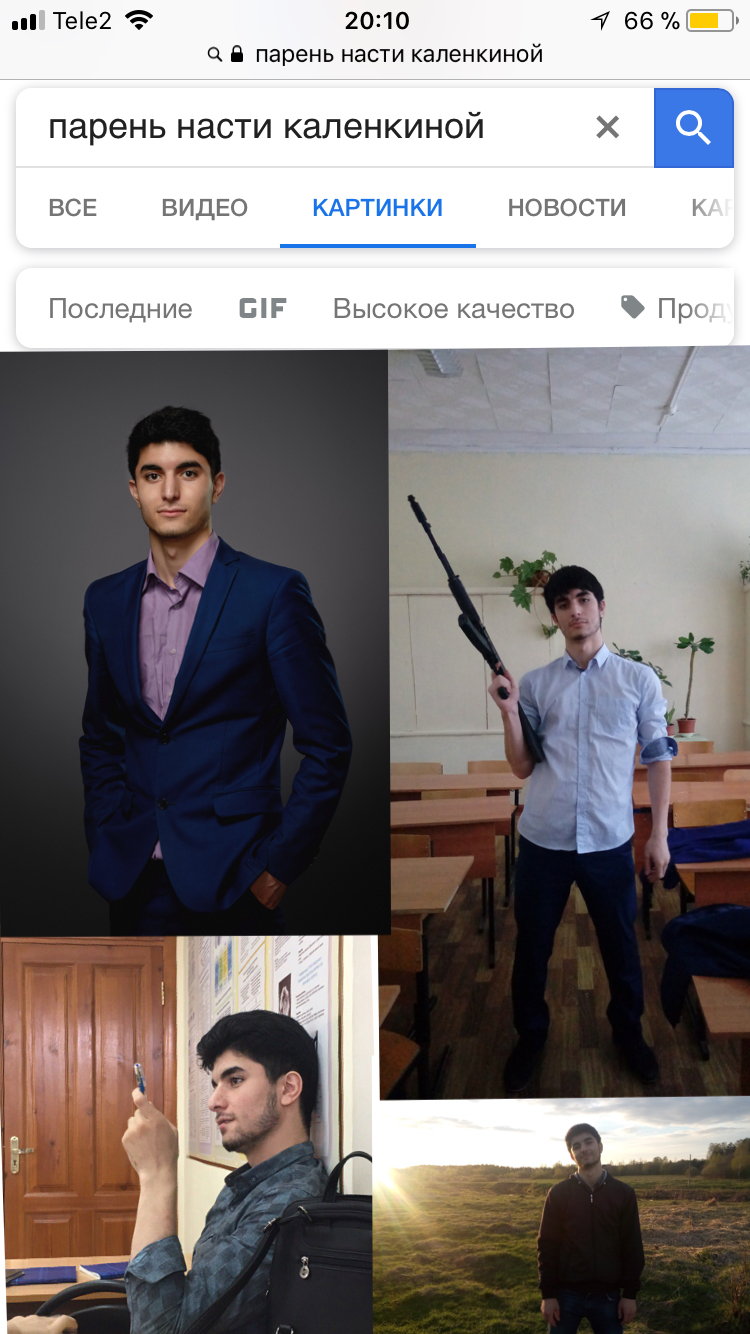The height and width of the screenshot is (1334, 750).
Task: Apply the GIF filter chip
Action: (263, 309)
